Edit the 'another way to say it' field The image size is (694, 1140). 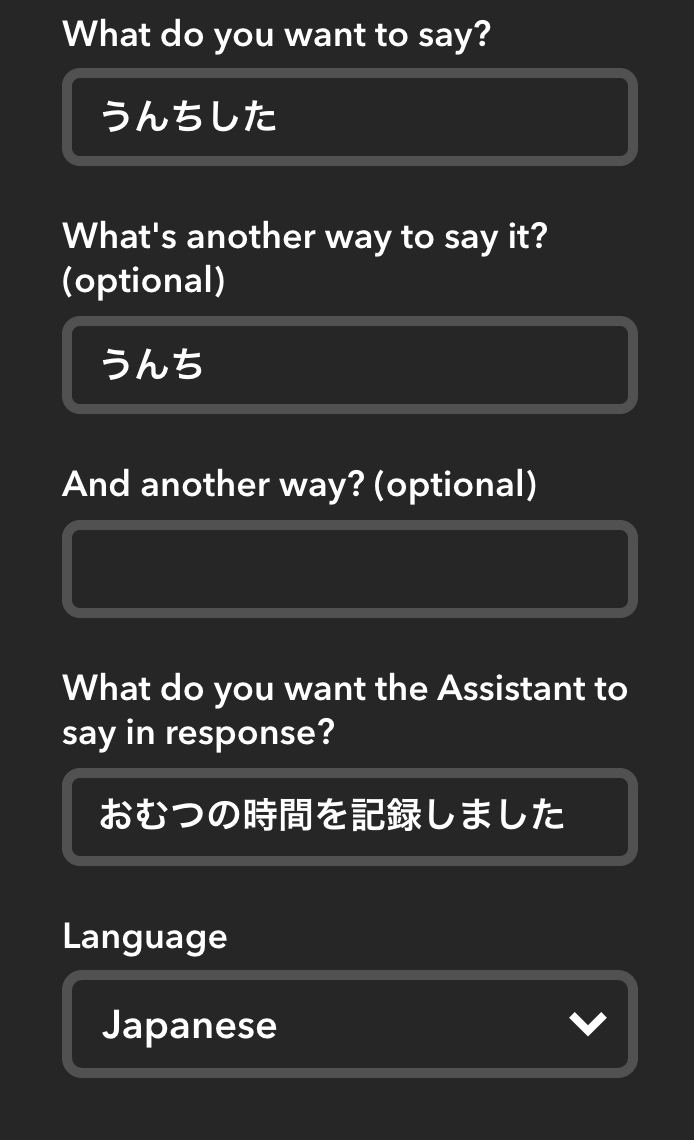349,365
